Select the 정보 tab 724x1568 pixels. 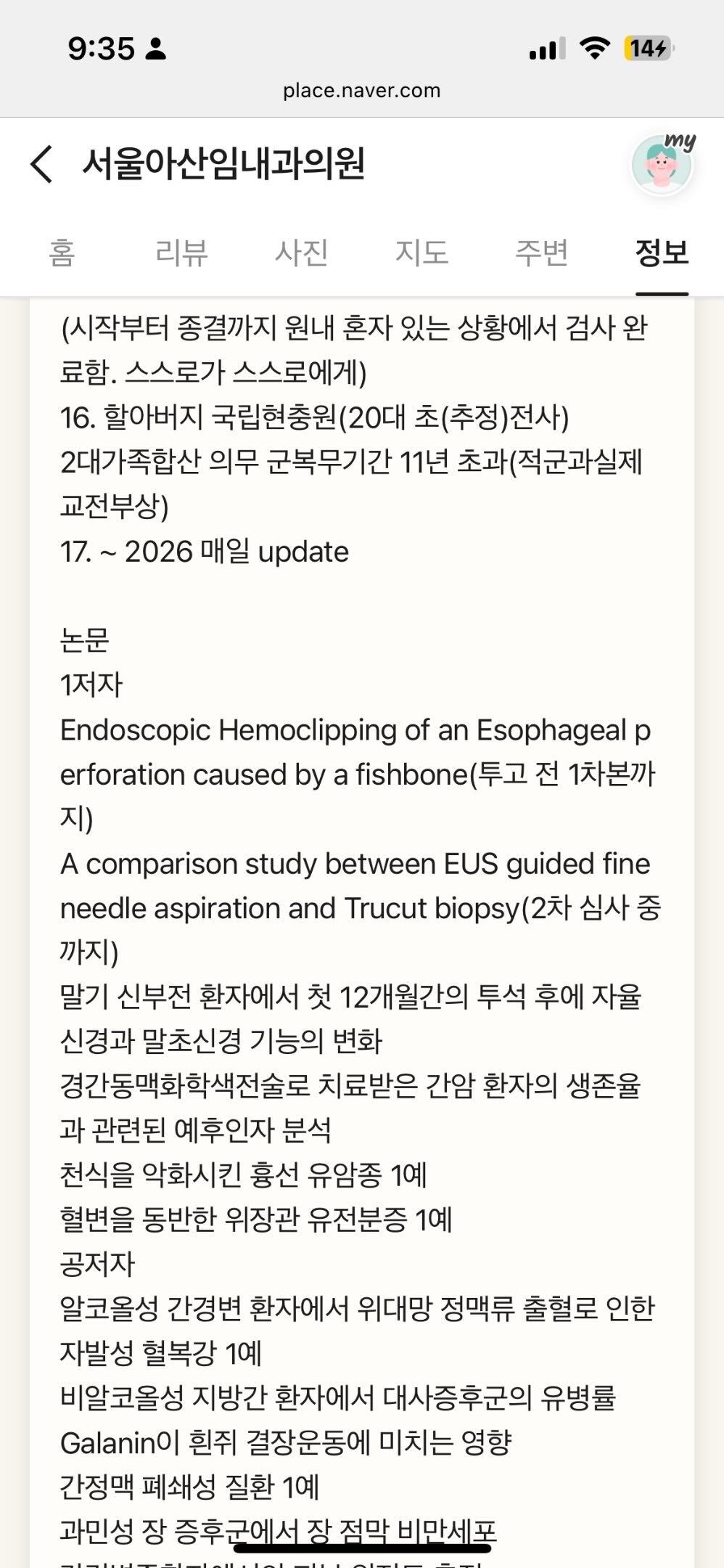pos(662,253)
